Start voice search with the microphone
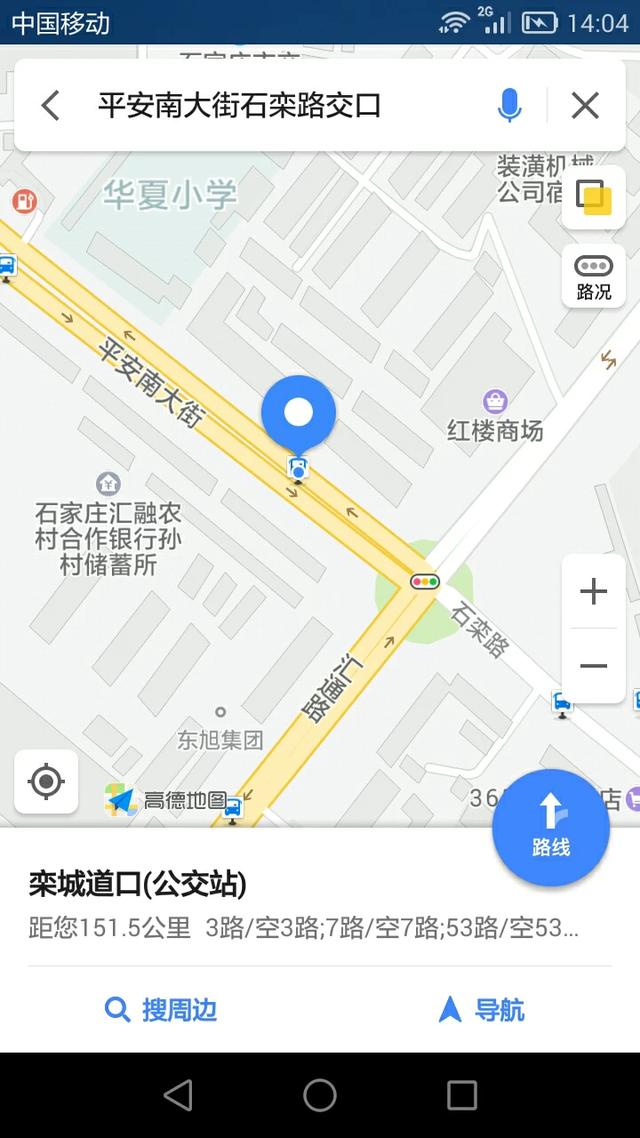 click(x=510, y=105)
